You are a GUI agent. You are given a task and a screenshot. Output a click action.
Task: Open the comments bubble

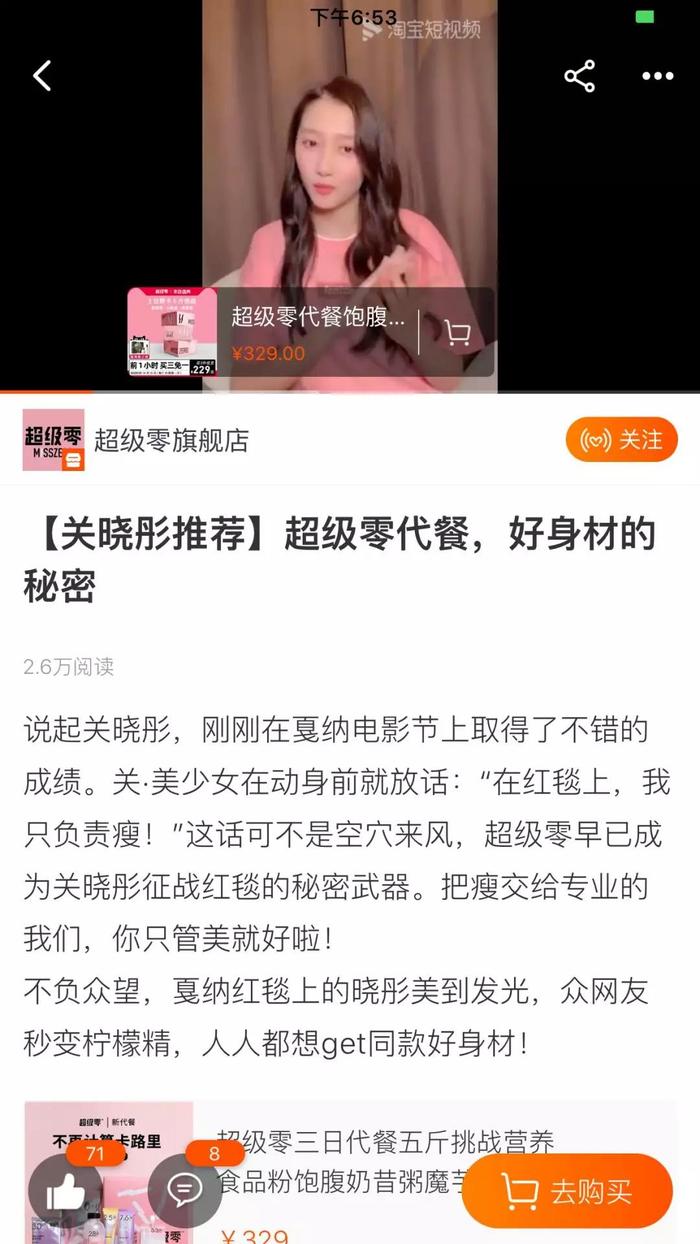point(185,1189)
